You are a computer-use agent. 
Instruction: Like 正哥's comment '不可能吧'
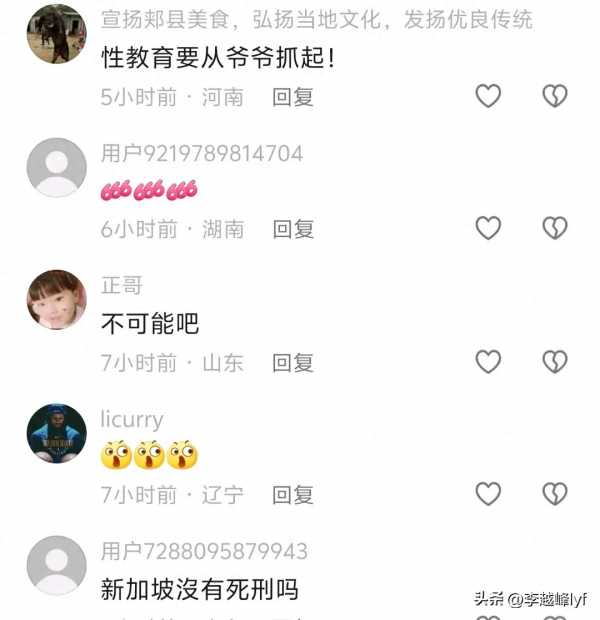pyautogui.click(x=487, y=362)
